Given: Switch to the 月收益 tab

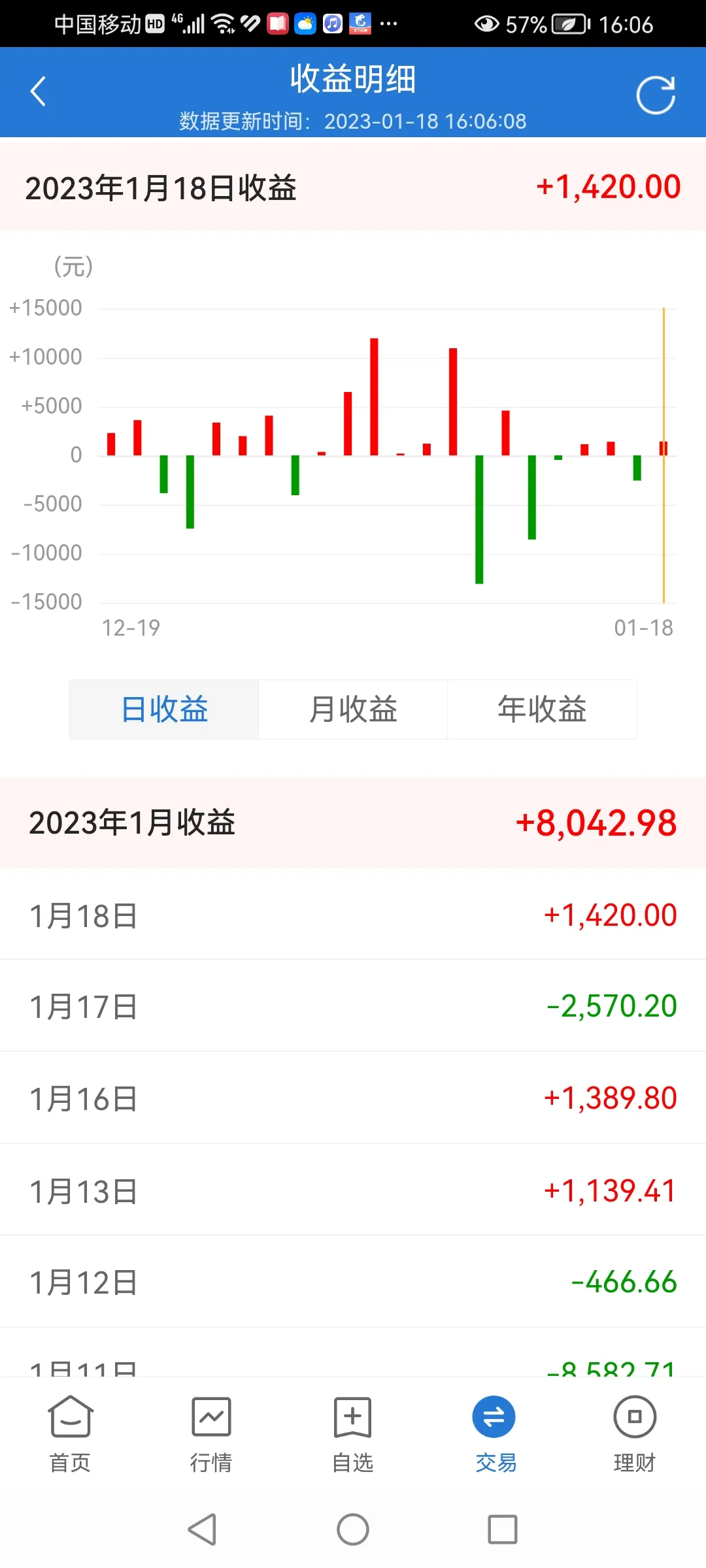Looking at the screenshot, I should point(353,710).
